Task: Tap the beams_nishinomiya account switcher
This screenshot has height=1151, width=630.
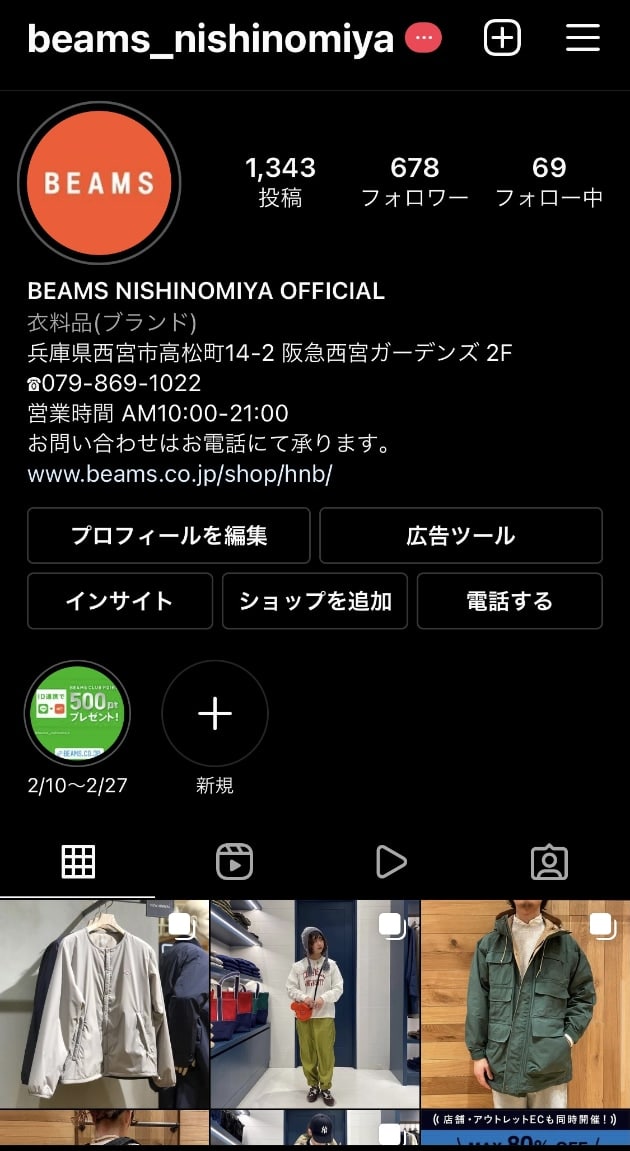Action: click(210, 40)
